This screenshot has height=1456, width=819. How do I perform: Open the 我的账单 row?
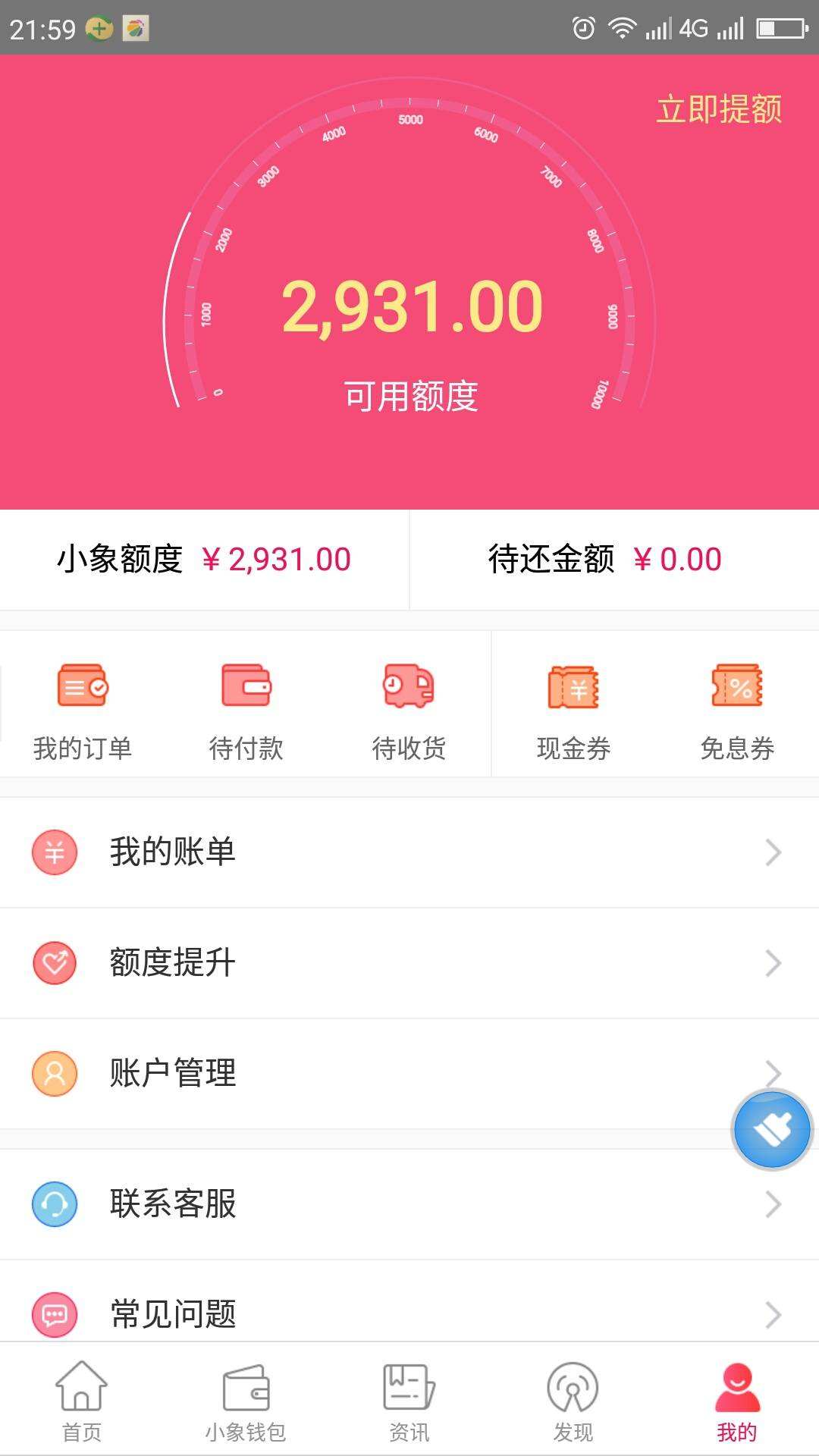(409, 852)
